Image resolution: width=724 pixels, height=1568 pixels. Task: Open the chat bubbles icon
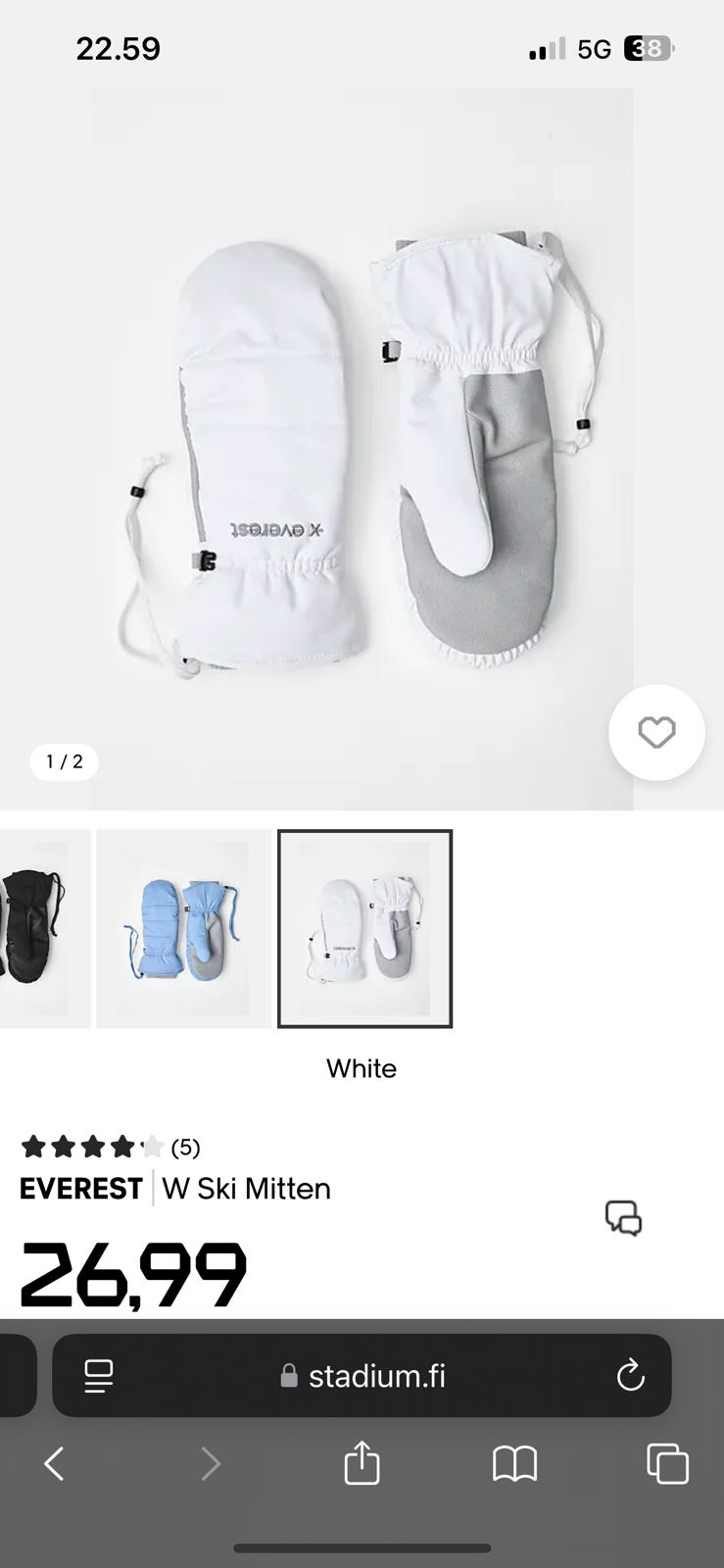tap(623, 1218)
